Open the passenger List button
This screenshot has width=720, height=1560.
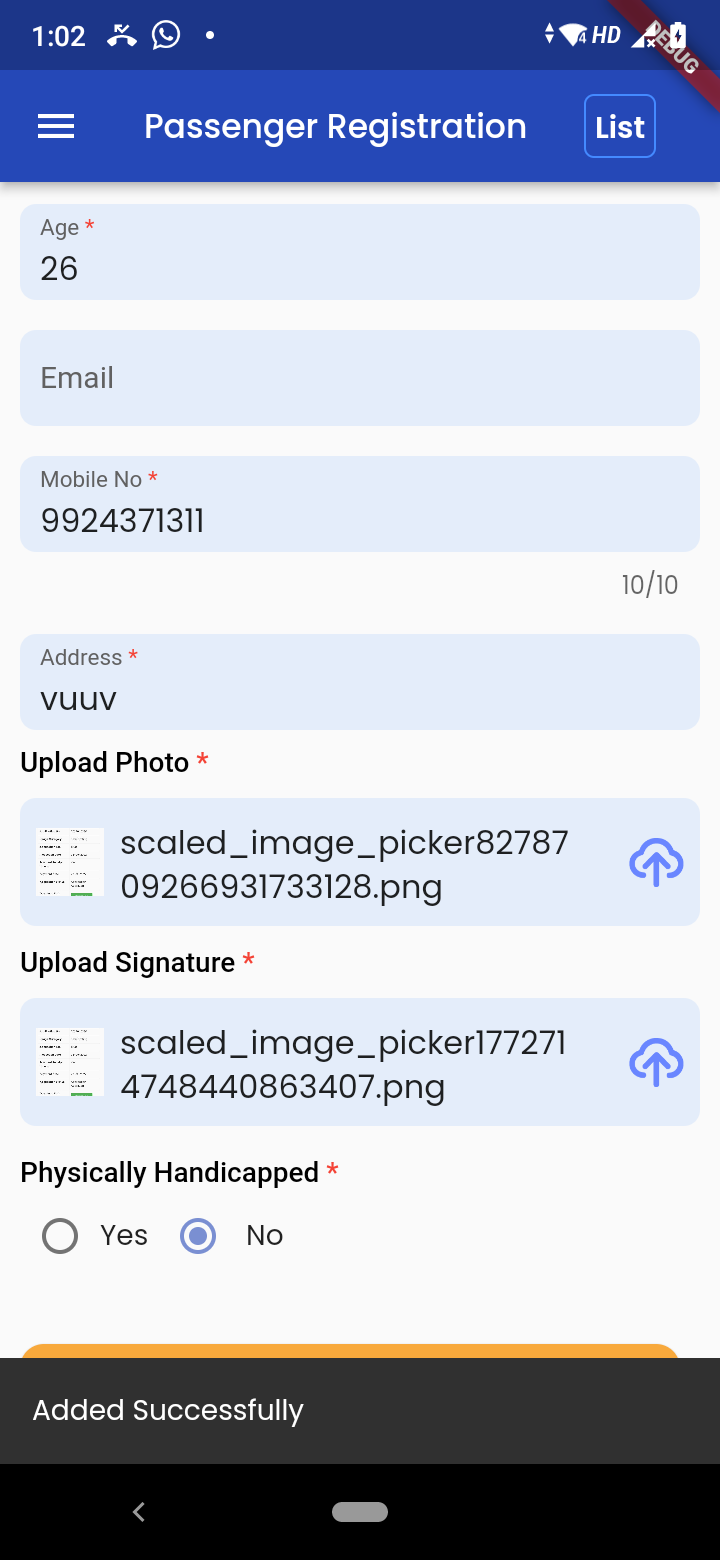coord(619,127)
